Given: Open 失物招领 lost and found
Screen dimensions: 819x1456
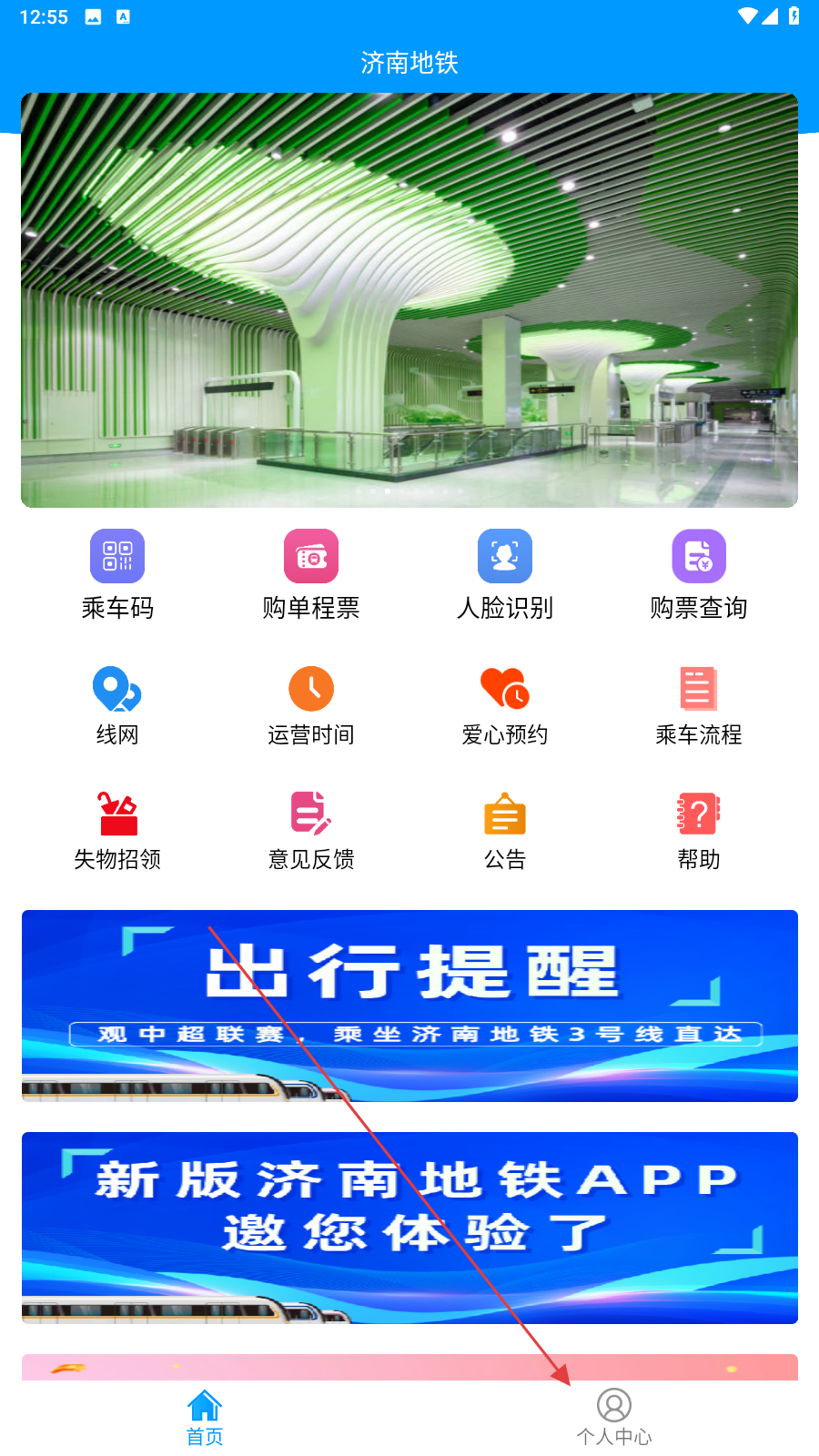Looking at the screenshot, I should 117,829.
